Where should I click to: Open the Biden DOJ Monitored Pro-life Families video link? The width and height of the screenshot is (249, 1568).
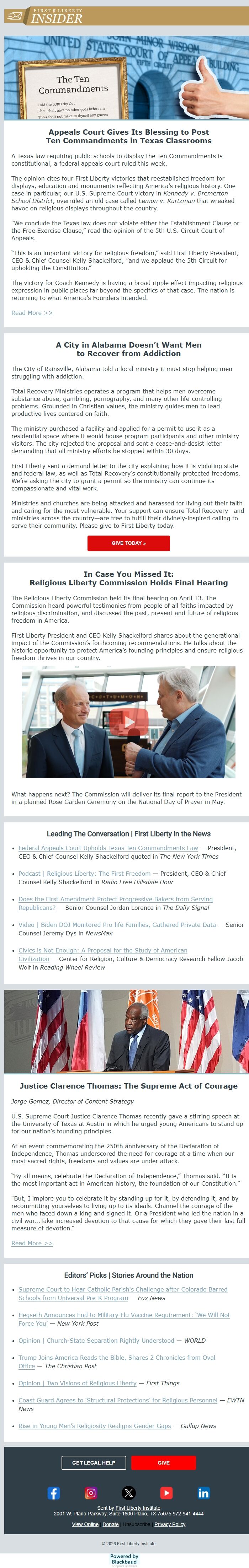(x=117, y=925)
